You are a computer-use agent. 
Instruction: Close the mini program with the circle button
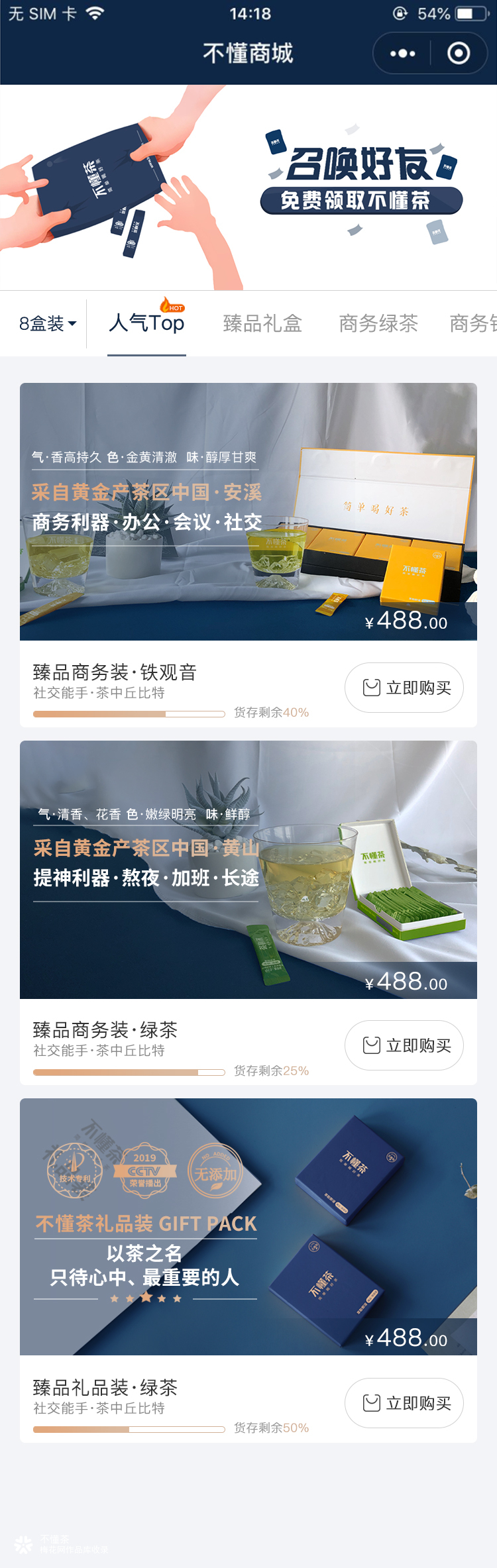pyautogui.click(x=459, y=54)
